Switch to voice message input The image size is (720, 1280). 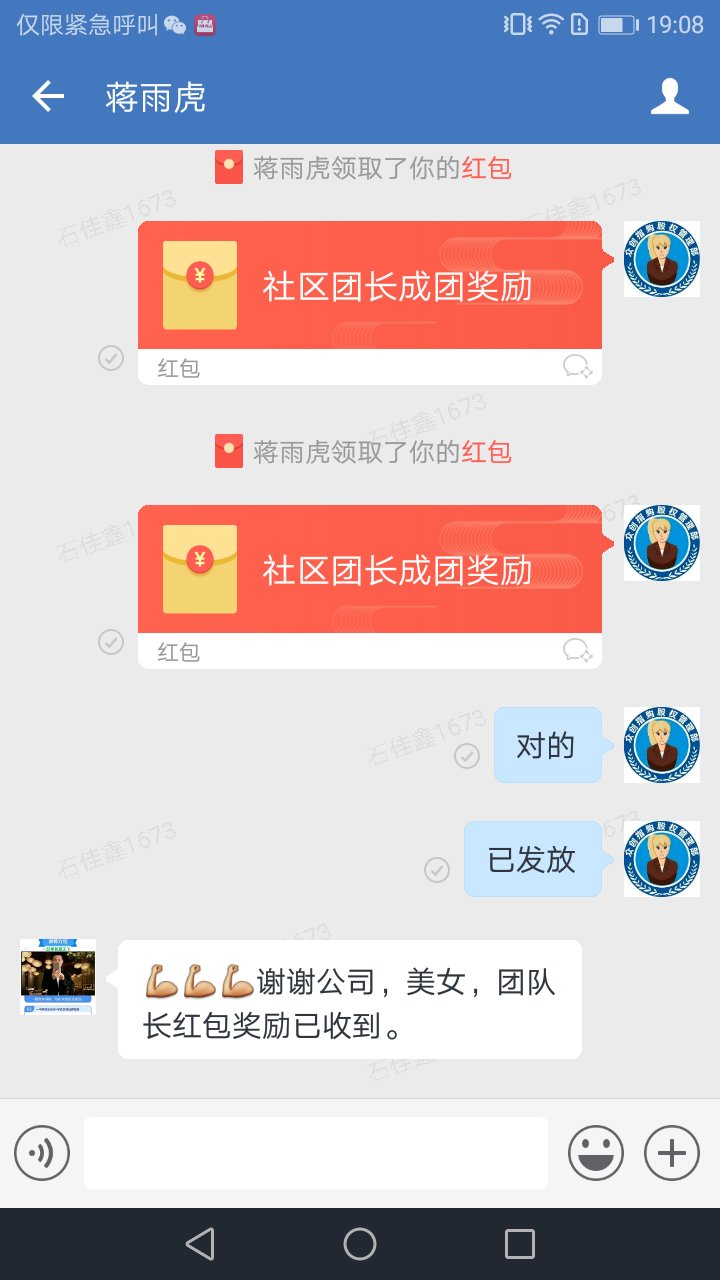42,1153
